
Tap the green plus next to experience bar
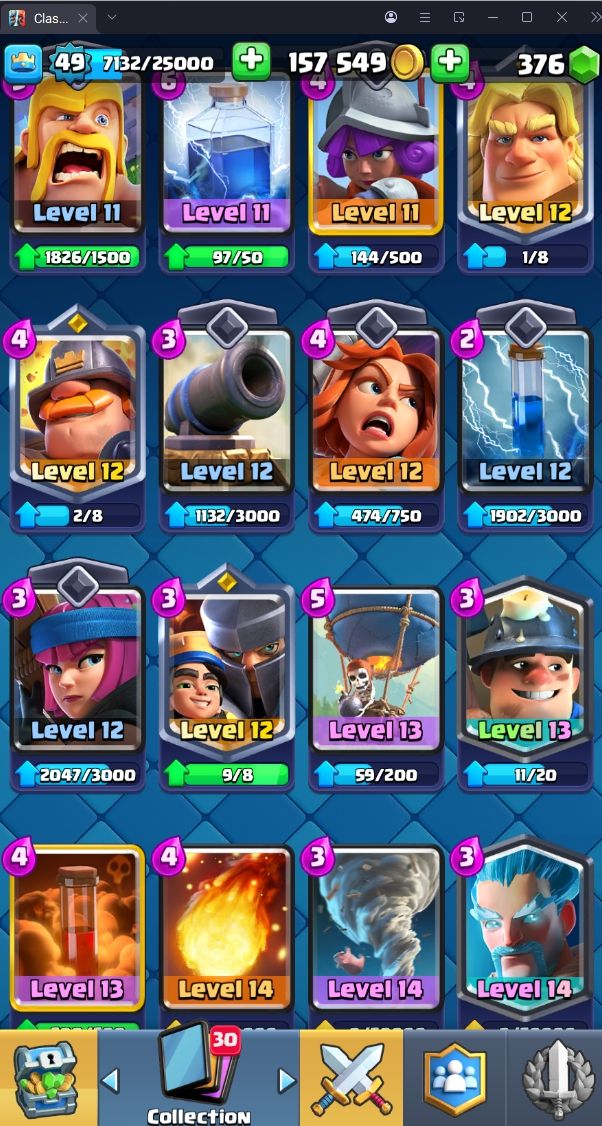(x=252, y=62)
